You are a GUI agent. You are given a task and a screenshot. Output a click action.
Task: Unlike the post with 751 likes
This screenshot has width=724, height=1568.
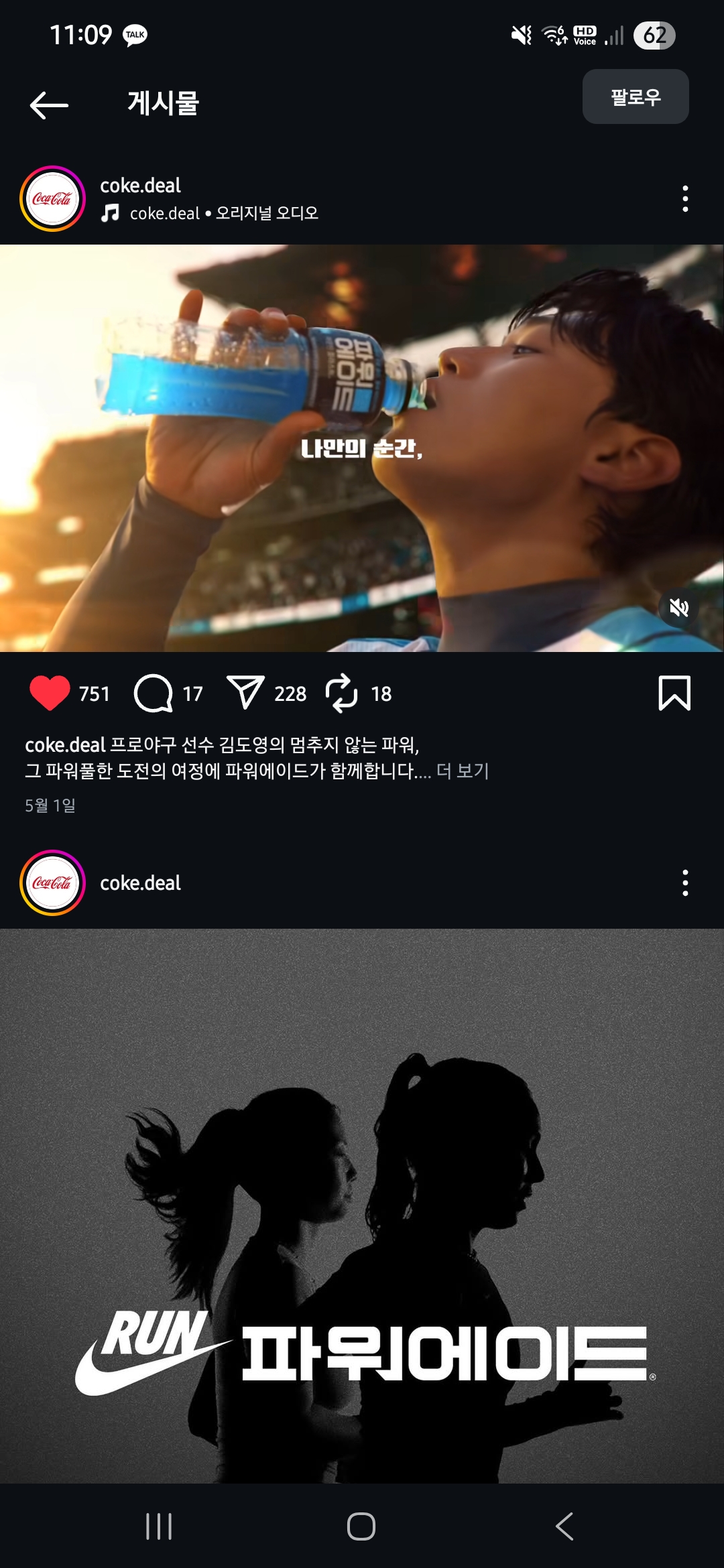pos(50,693)
